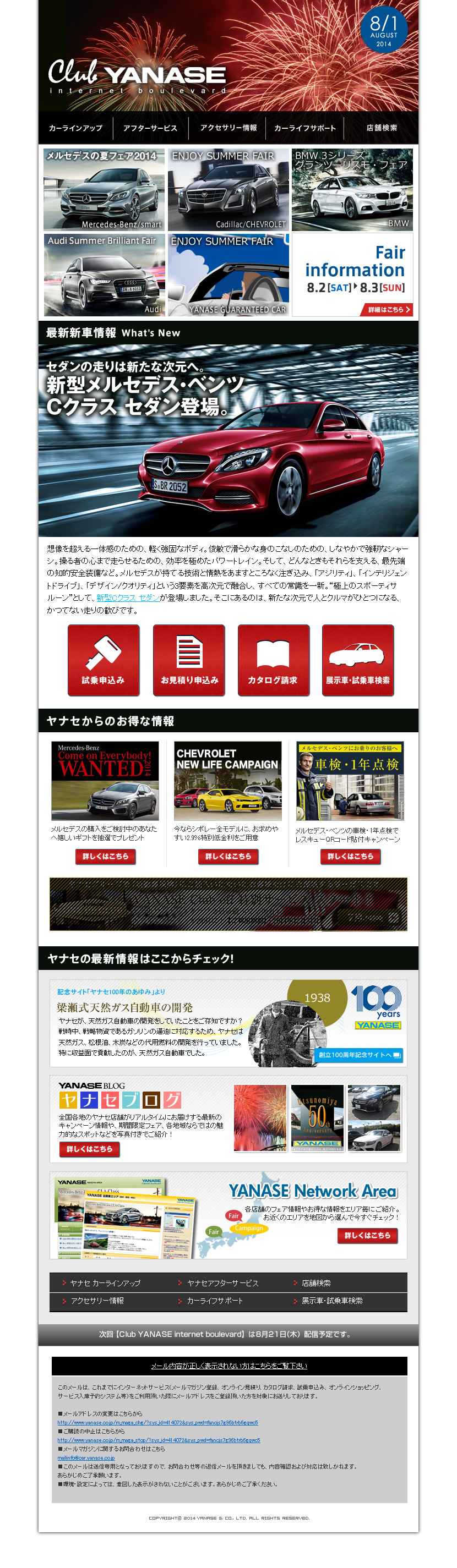Open the BMW 3シリーズ グランツーリスモ fair tile
457x1568 pixels.
(x=352, y=189)
